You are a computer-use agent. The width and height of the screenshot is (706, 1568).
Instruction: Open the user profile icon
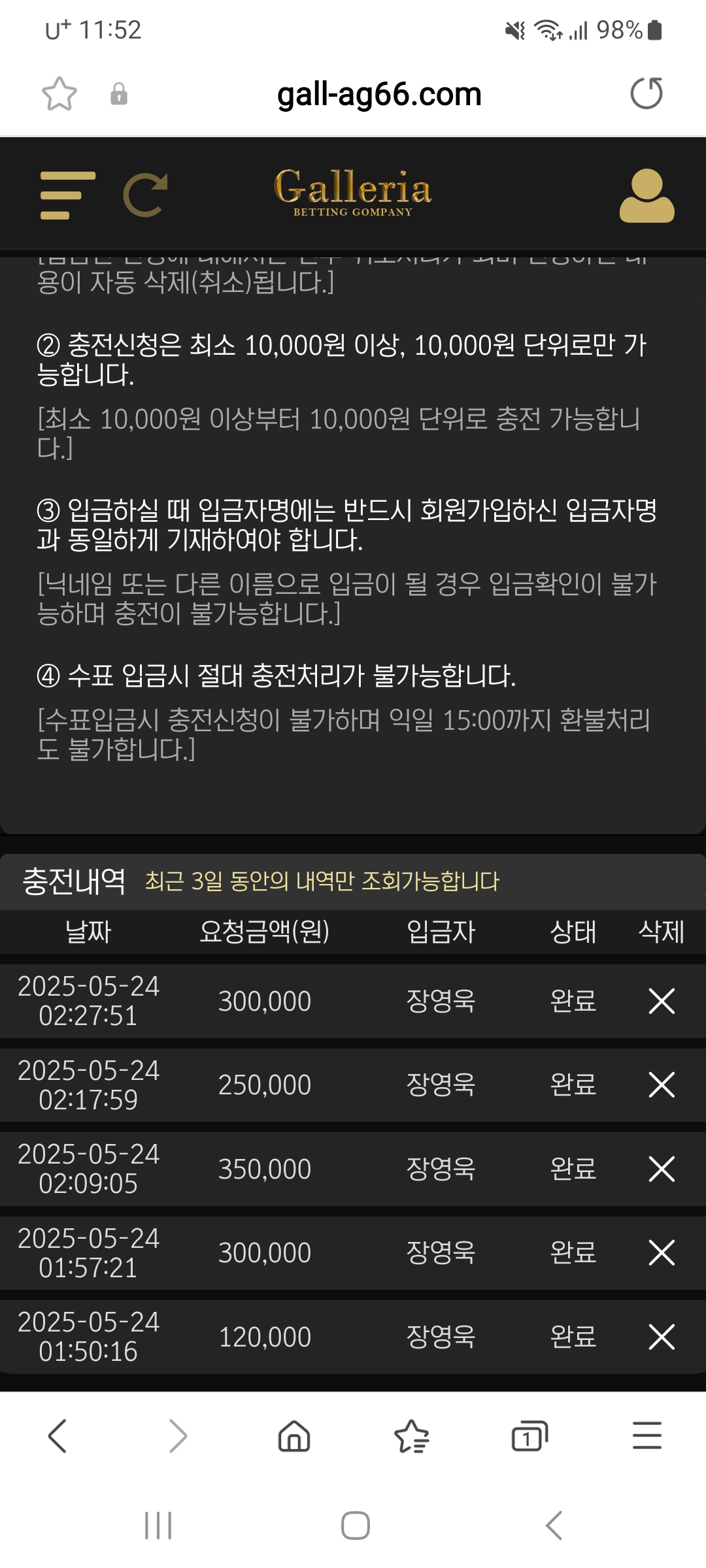pyautogui.click(x=647, y=195)
